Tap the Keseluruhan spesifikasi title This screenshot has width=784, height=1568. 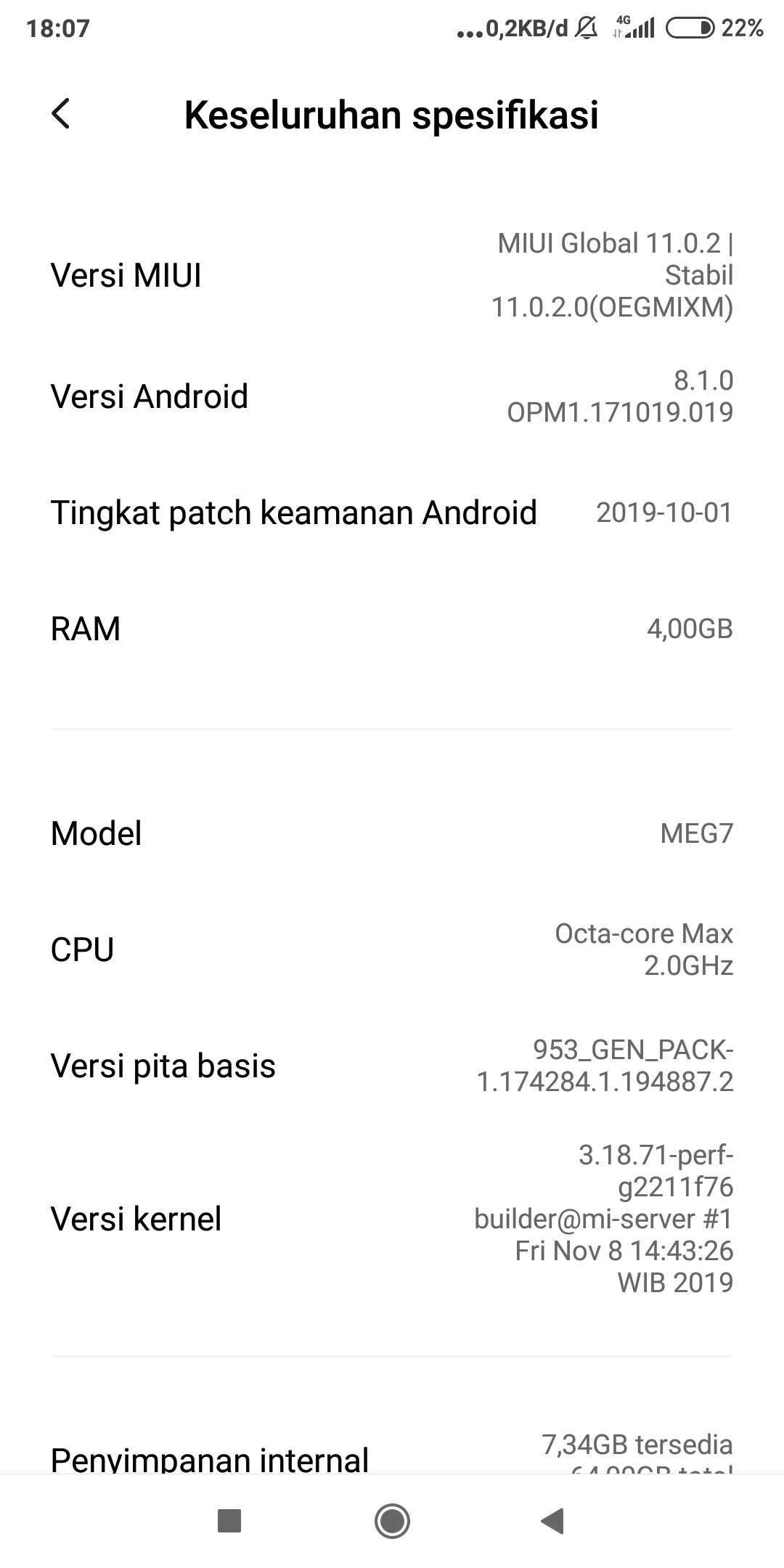tap(392, 115)
